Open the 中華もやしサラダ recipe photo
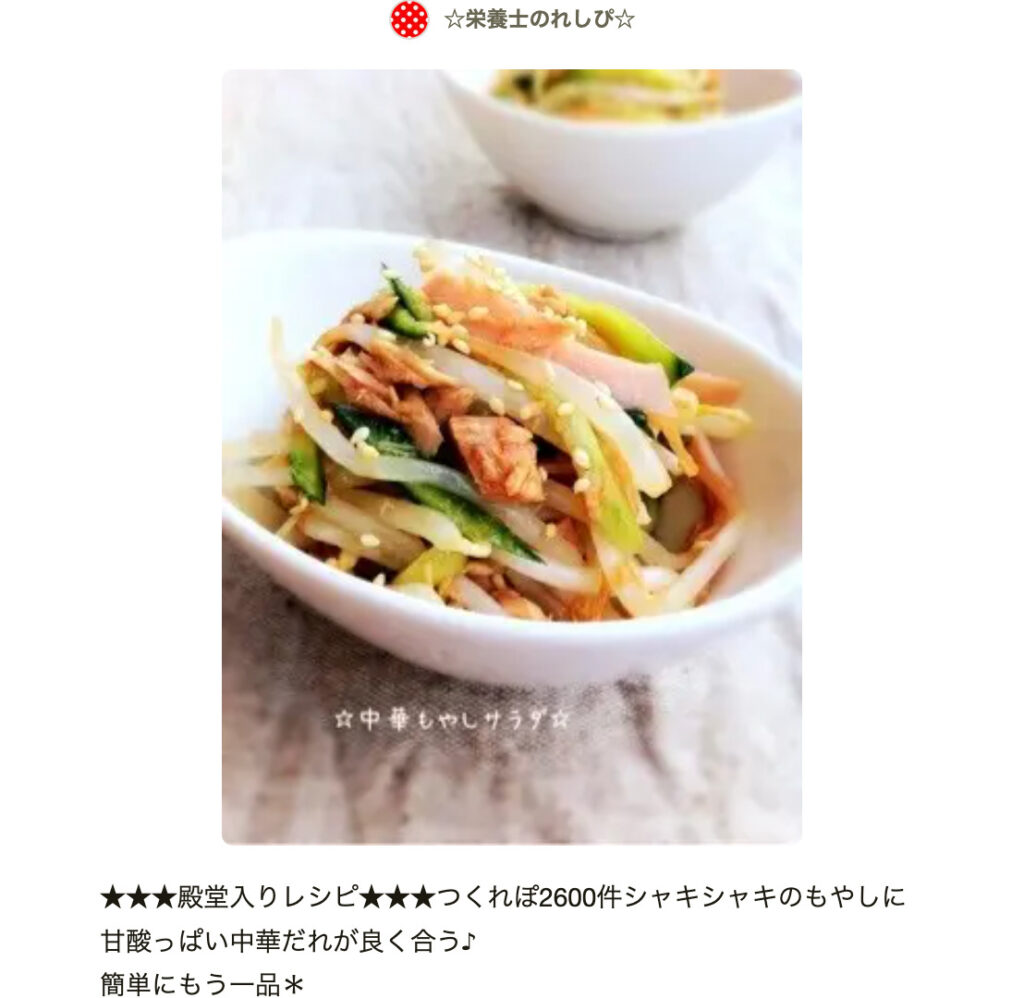This screenshot has height=998, width=1024. [x=511, y=456]
